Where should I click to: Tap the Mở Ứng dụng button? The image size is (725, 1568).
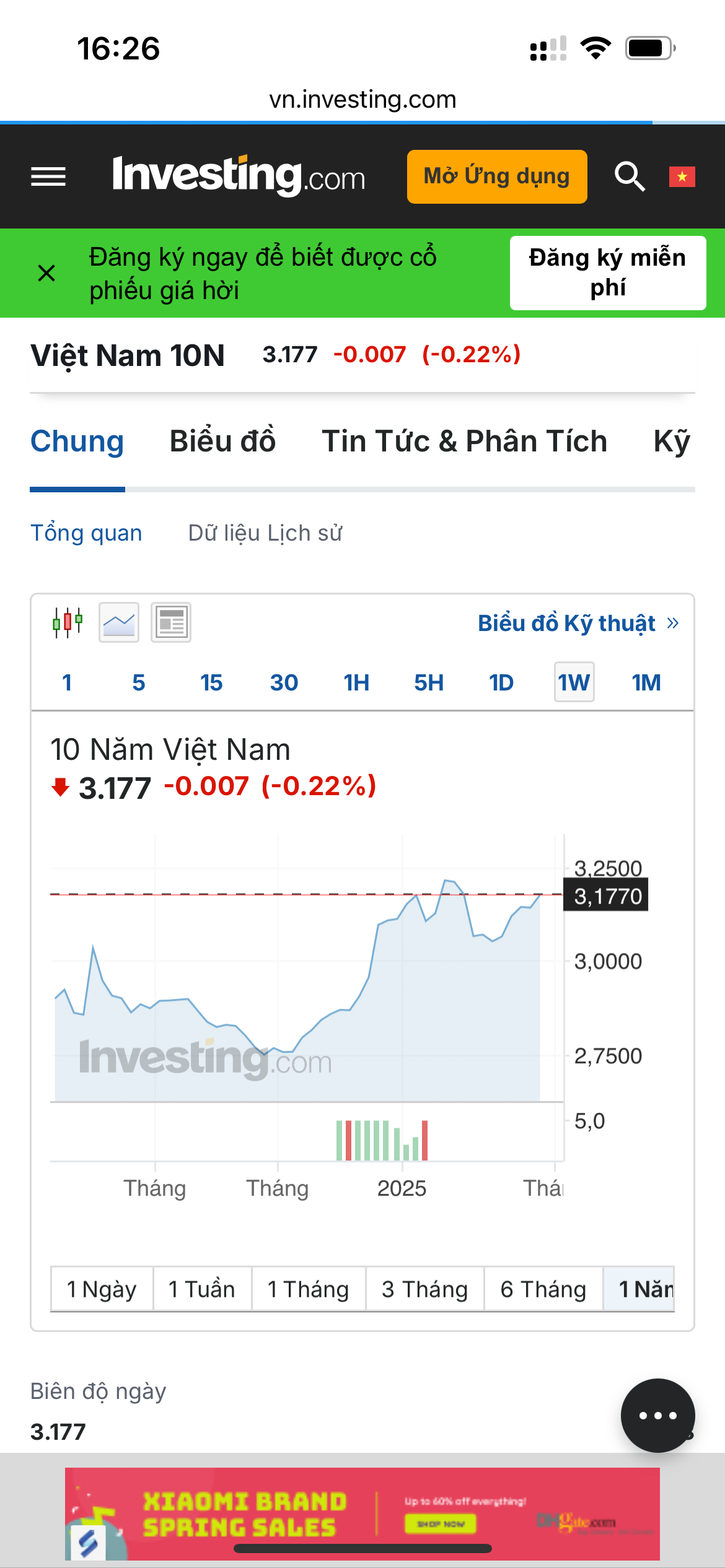point(496,176)
